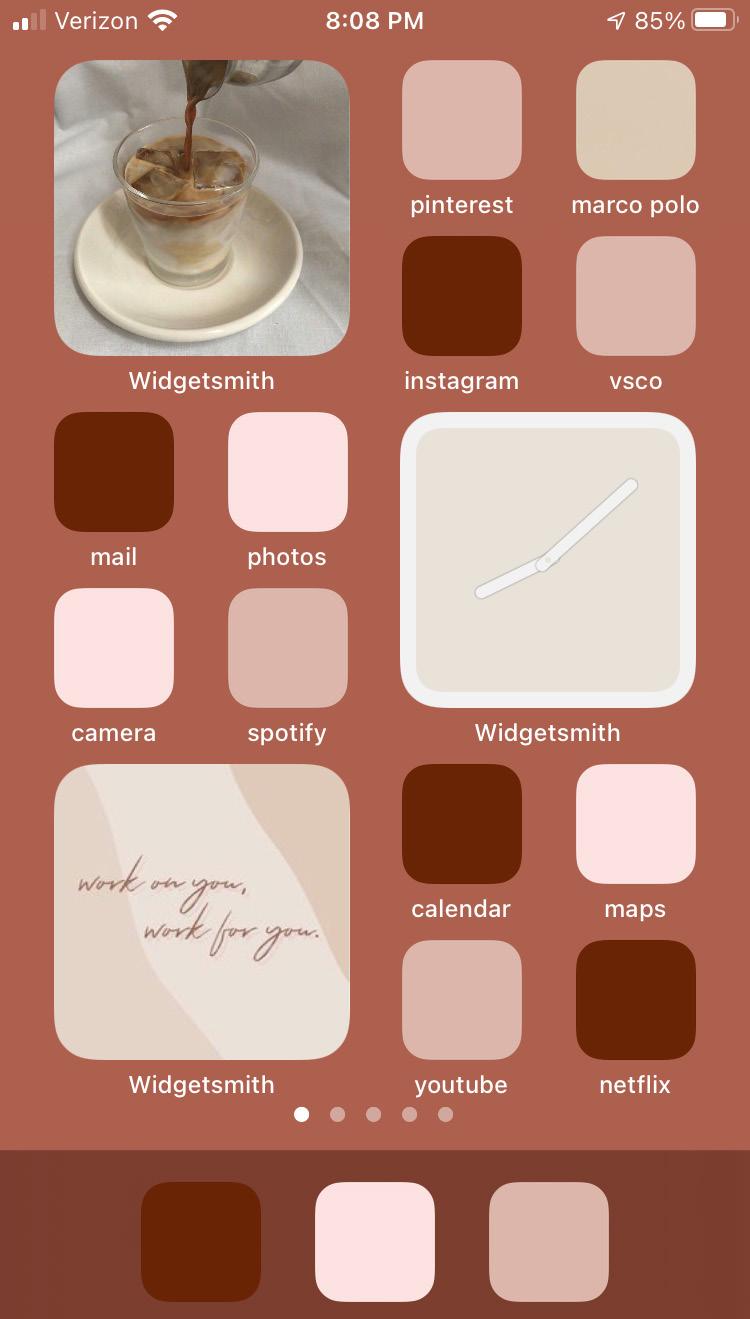Launch the vsco app
The image size is (750, 1319).
click(x=635, y=296)
